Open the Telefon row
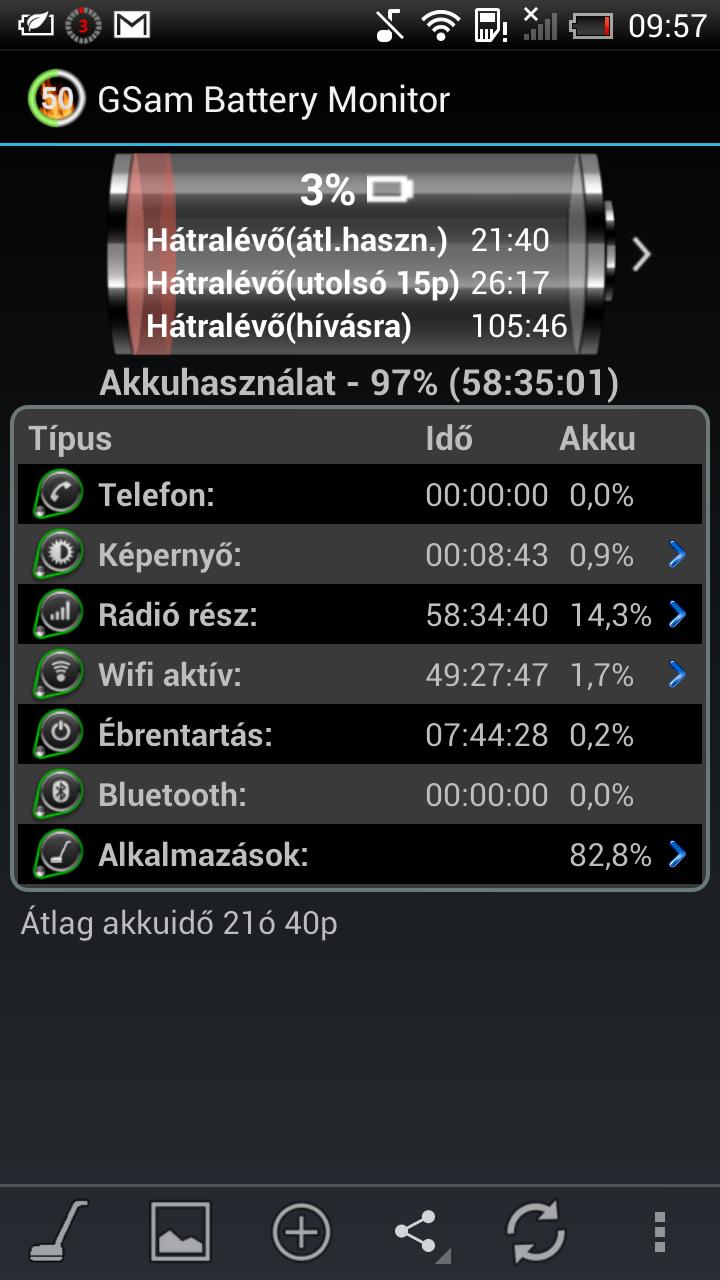This screenshot has width=720, height=1280. point(360,494)
